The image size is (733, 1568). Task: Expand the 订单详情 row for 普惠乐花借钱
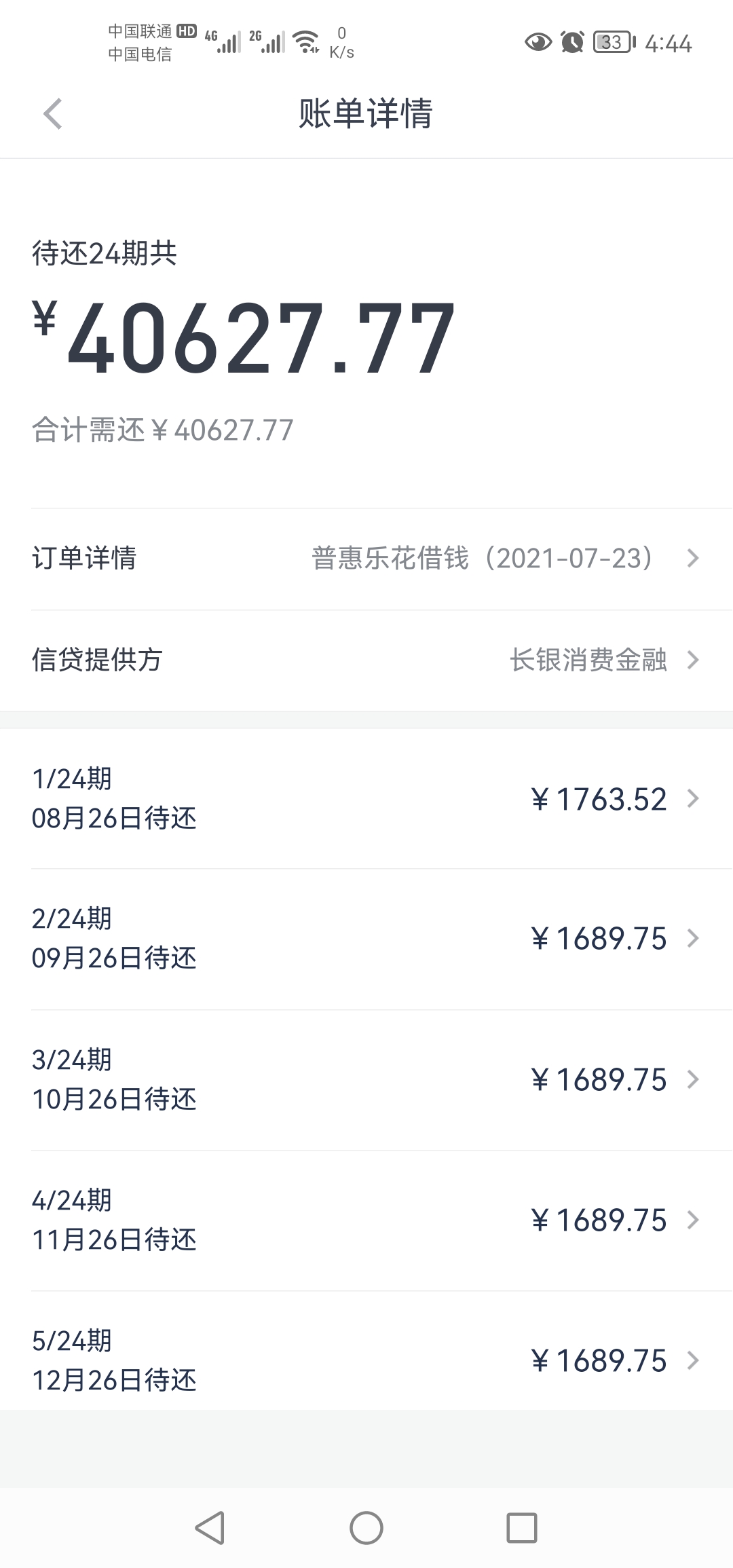[366, 558]
